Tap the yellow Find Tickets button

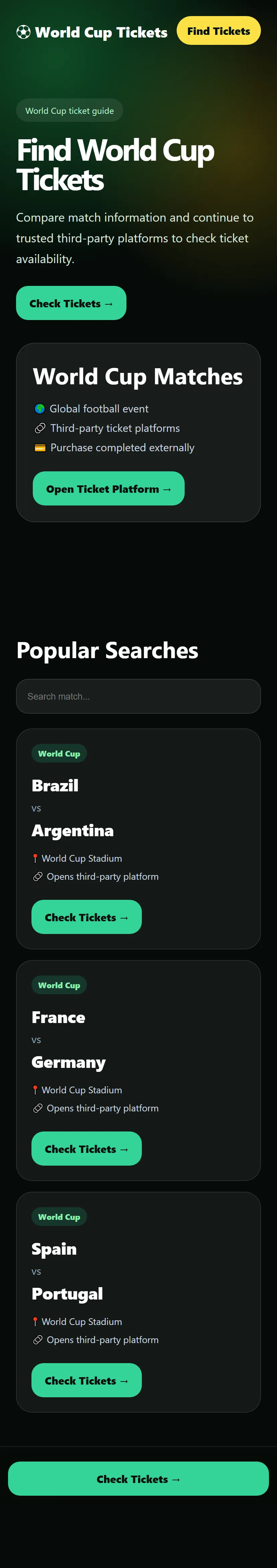point(218,31)
